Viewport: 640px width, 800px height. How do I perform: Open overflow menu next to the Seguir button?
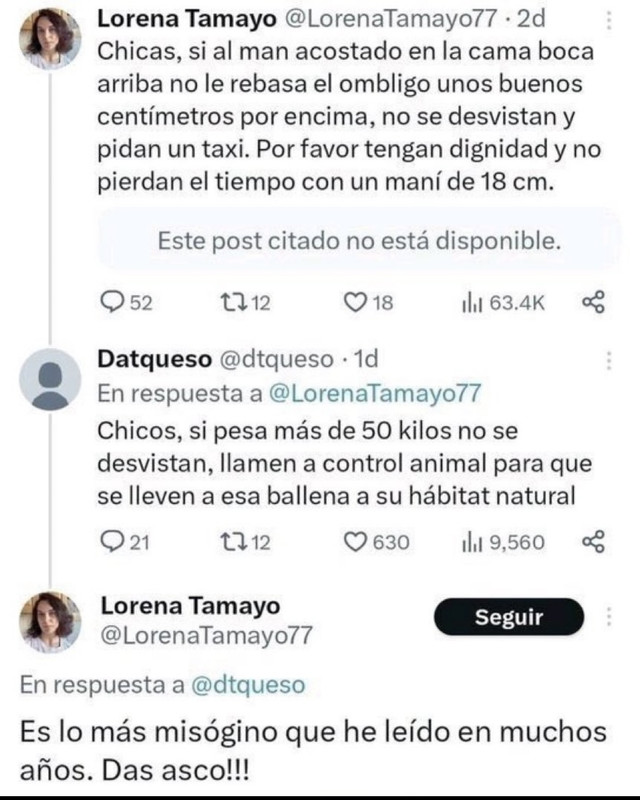[611, 616]
